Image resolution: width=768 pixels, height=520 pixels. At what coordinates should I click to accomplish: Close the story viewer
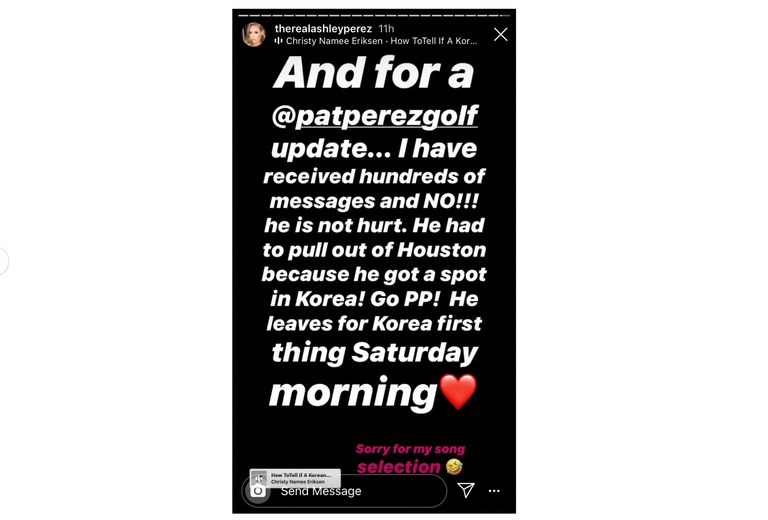click(x=500, y=34)
